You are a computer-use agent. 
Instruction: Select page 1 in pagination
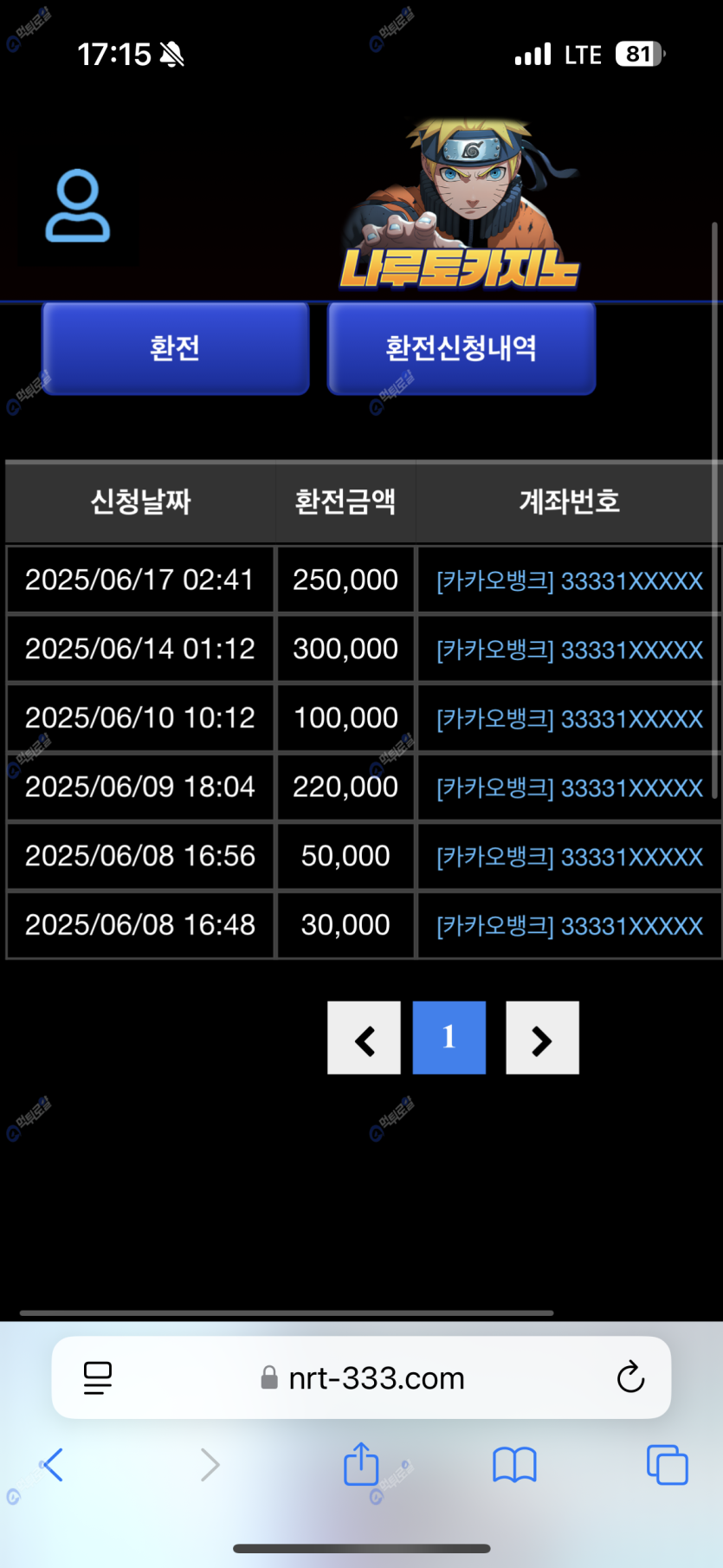click(449, 1038)
